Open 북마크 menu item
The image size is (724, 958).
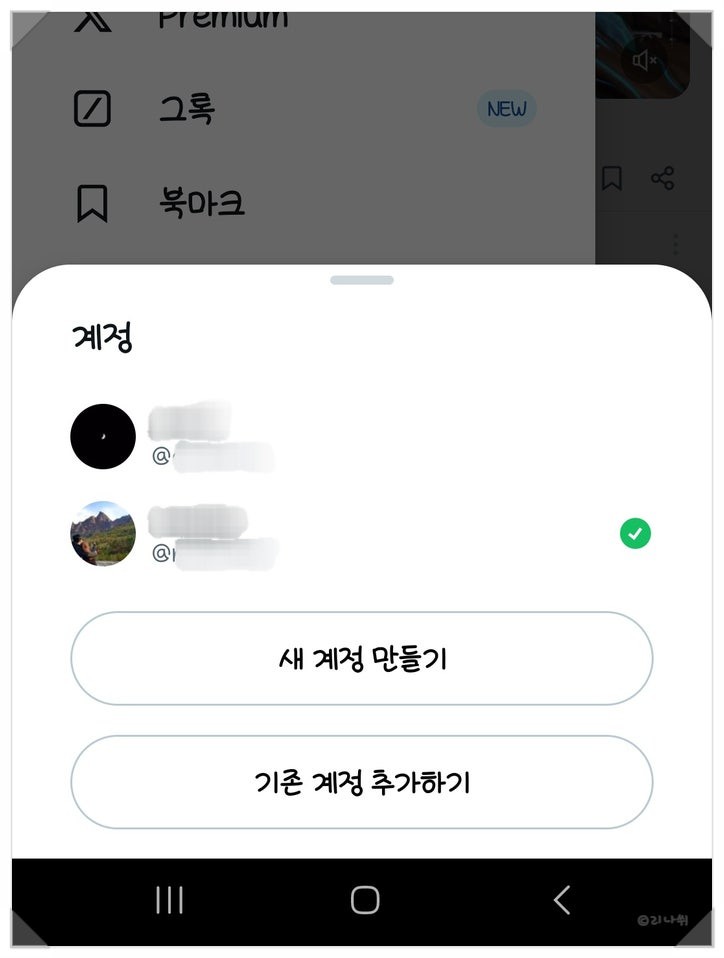[x=200, y=204]
